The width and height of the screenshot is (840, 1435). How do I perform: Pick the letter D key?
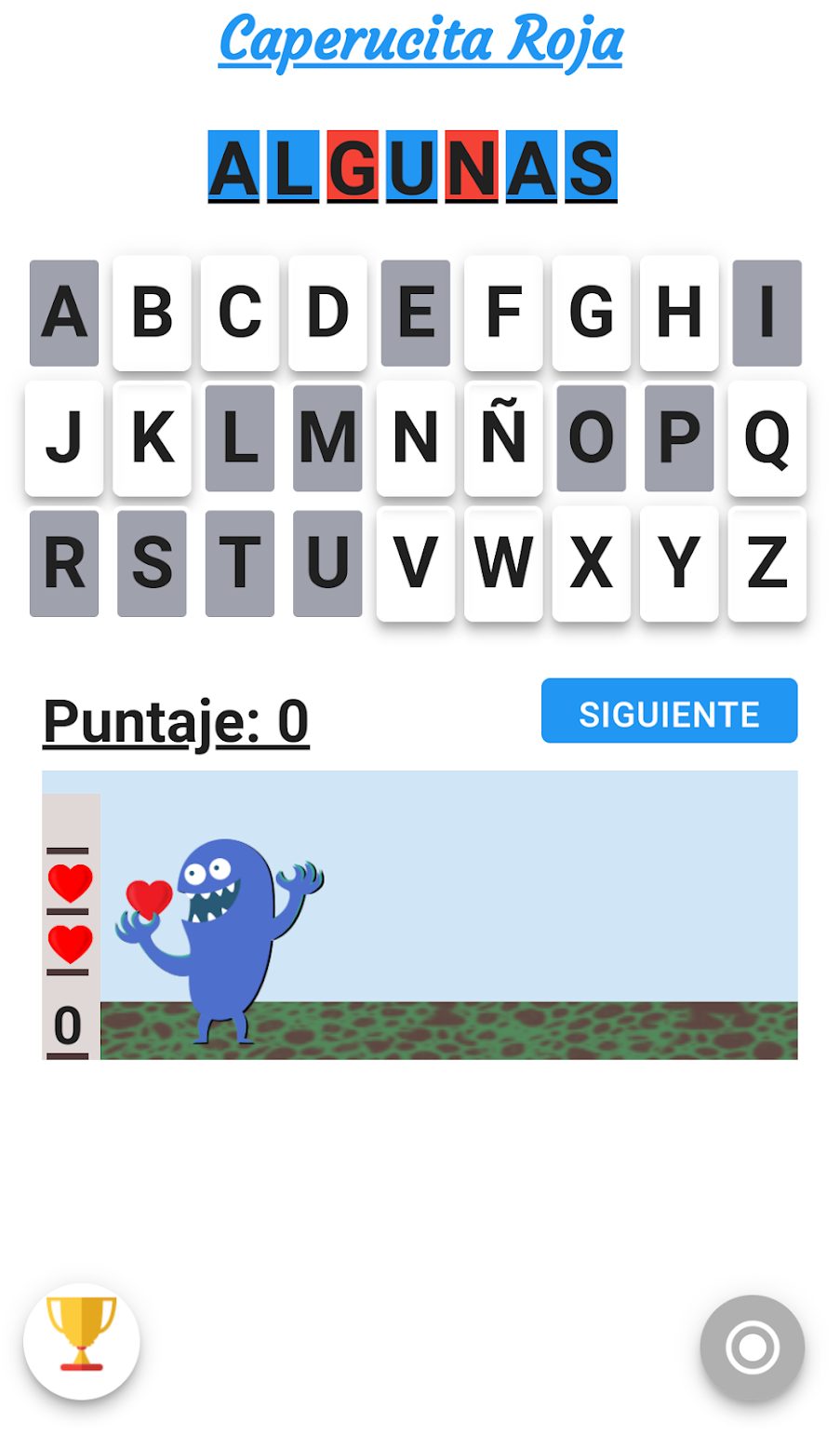[x=327, y=313]
